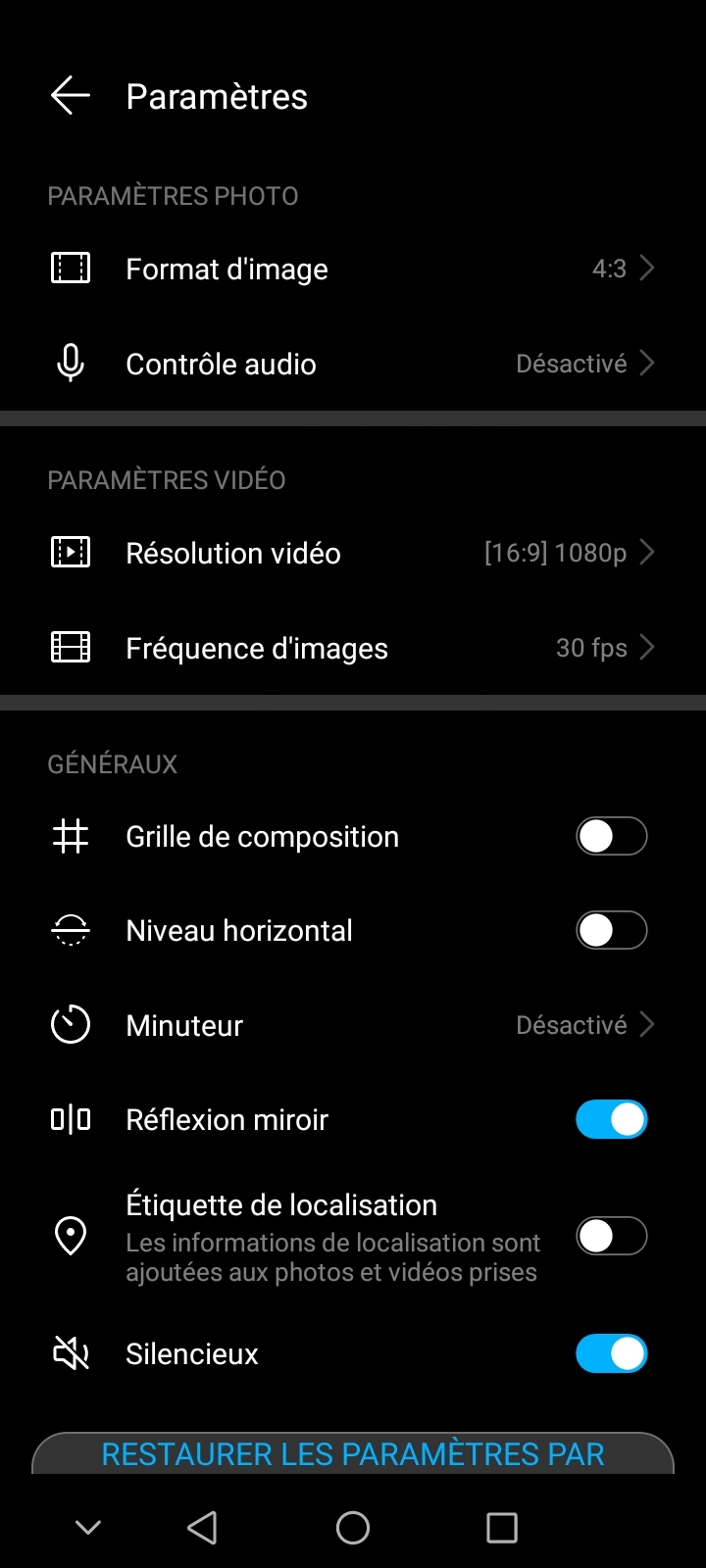Disable Réflexion miroir
The height and width of the screenshot is (1568, 706).
[x=611, y=1119]
